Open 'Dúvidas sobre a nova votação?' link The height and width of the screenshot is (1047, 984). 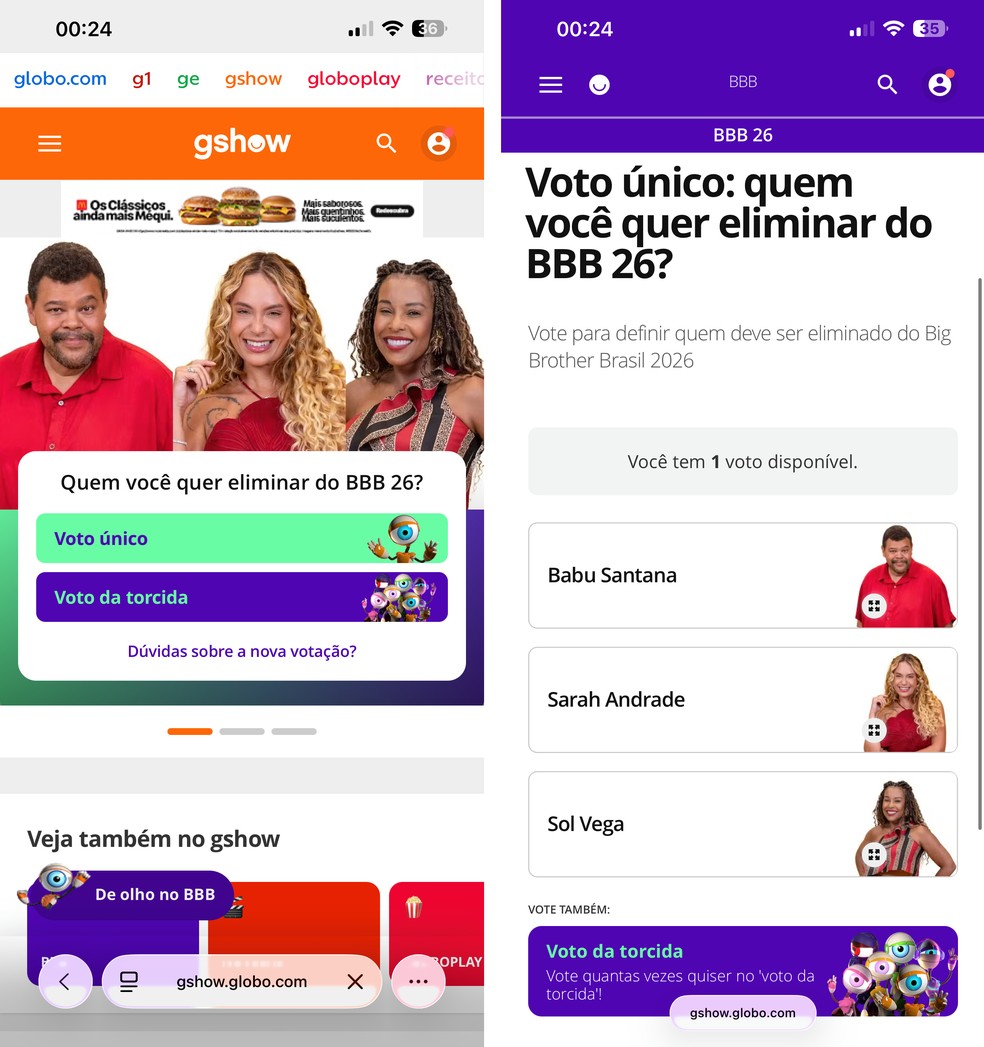coord(241,651)
